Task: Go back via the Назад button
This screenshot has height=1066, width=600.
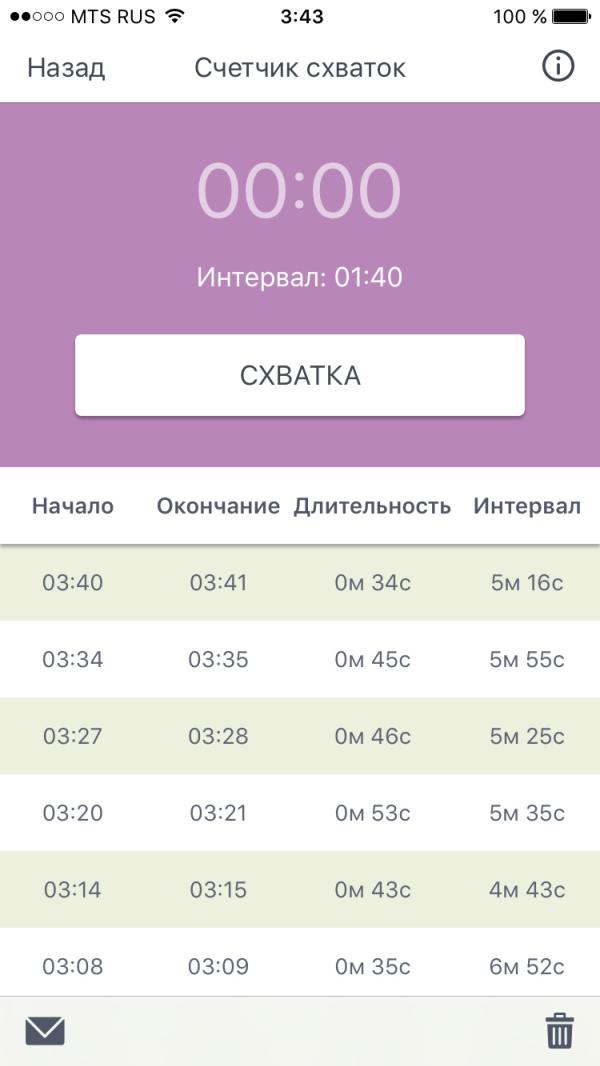Action: 66,68
